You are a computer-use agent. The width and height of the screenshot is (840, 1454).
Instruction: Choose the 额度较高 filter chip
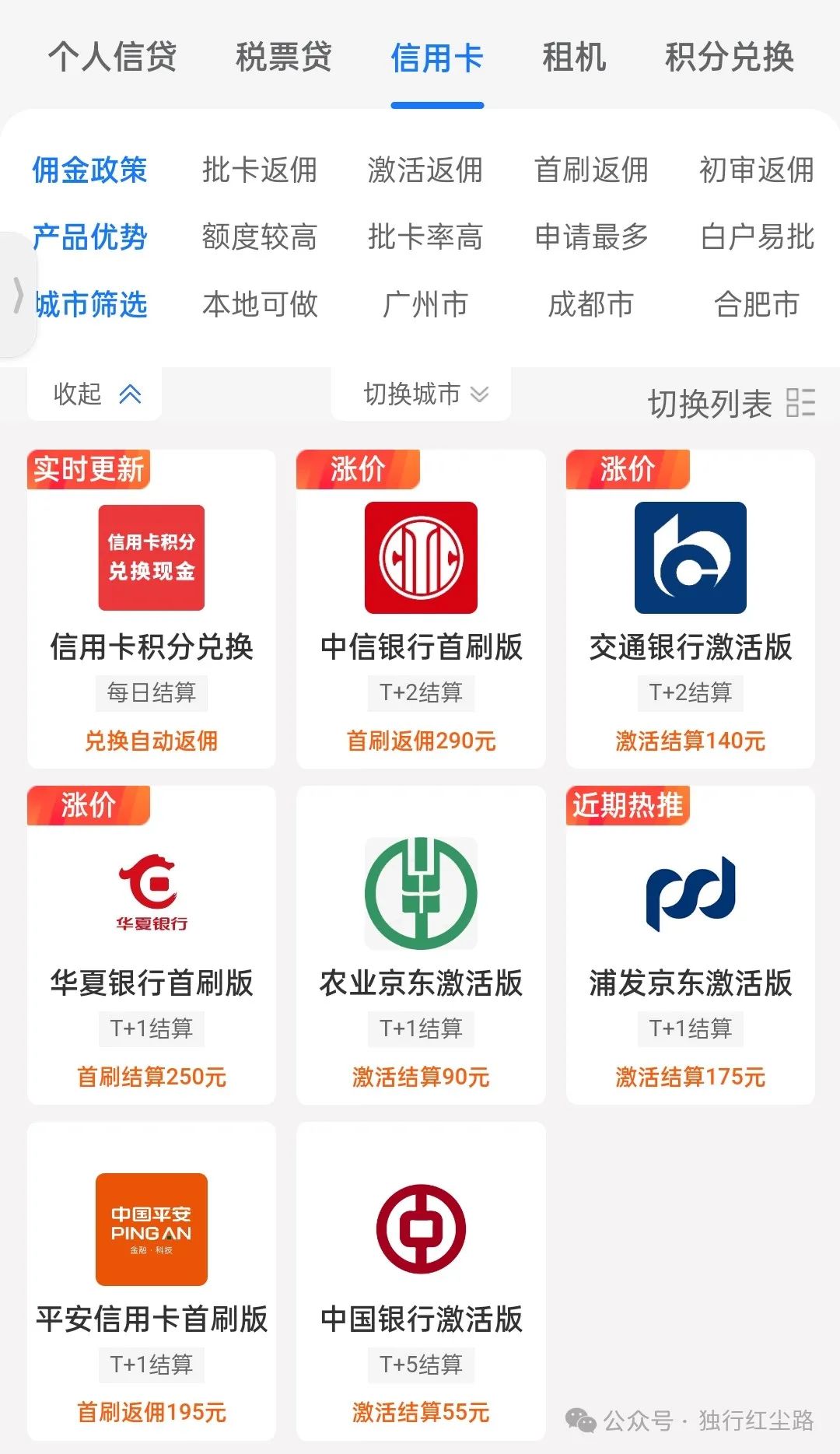point(260,236)
